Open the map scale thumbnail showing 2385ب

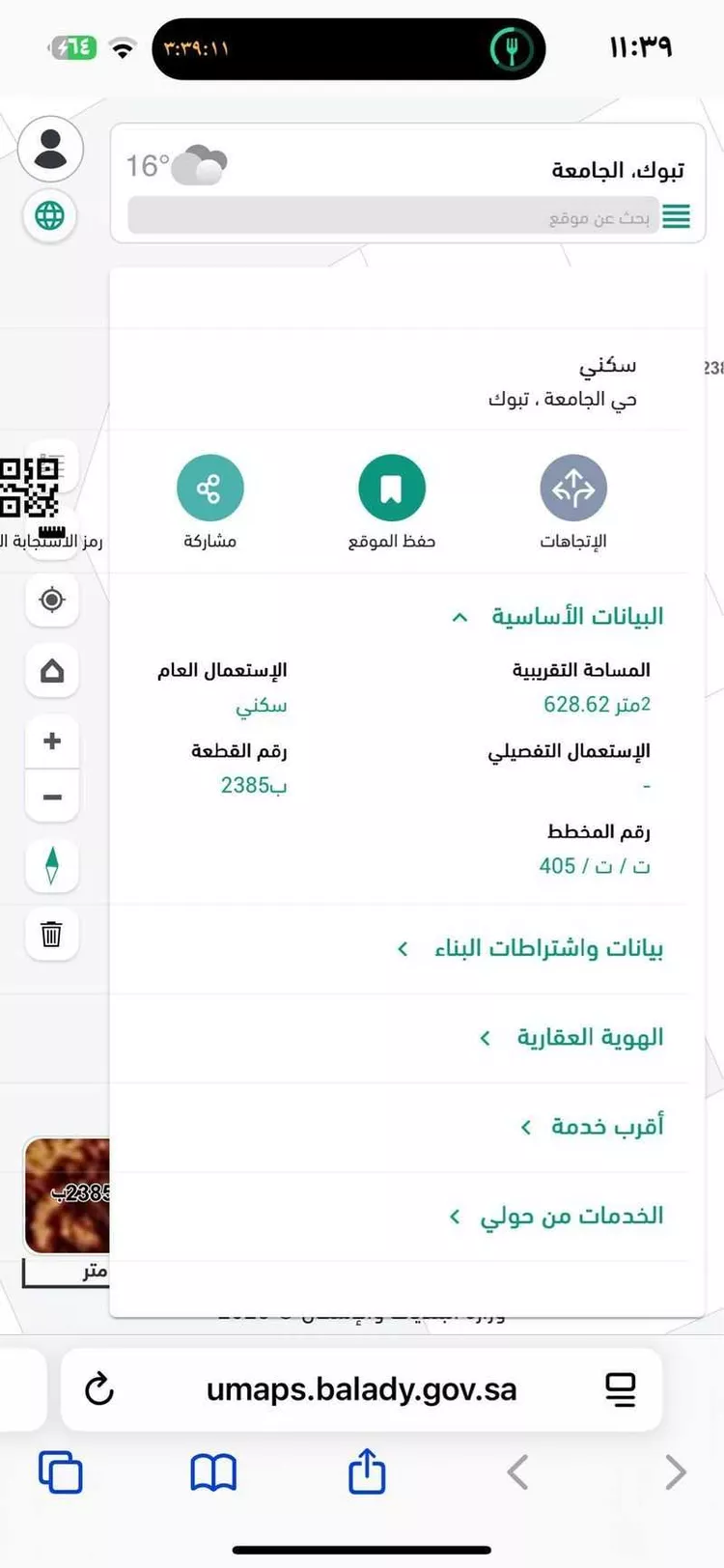[68, 1195]
